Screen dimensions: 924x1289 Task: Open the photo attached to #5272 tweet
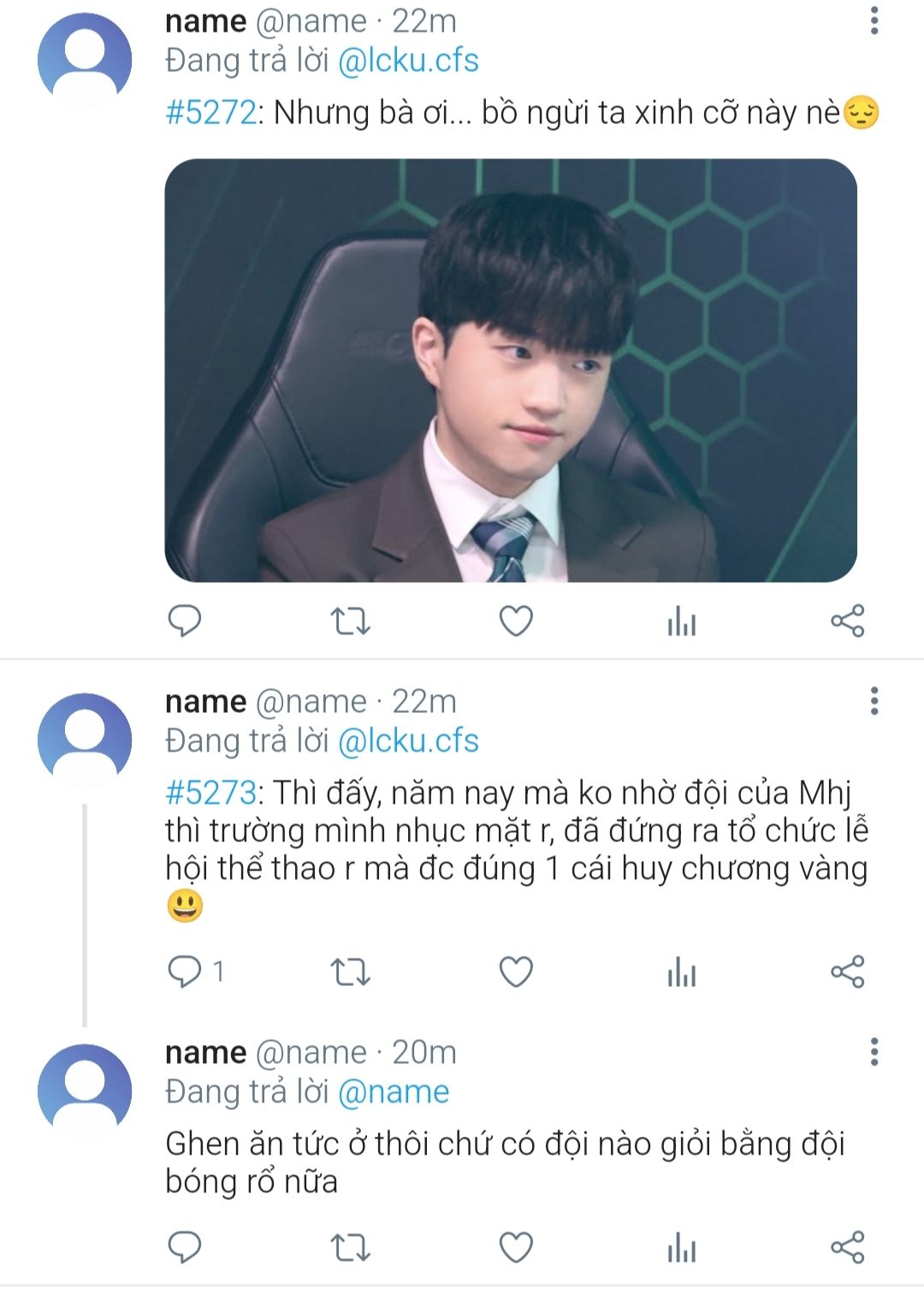click(511, 370)
